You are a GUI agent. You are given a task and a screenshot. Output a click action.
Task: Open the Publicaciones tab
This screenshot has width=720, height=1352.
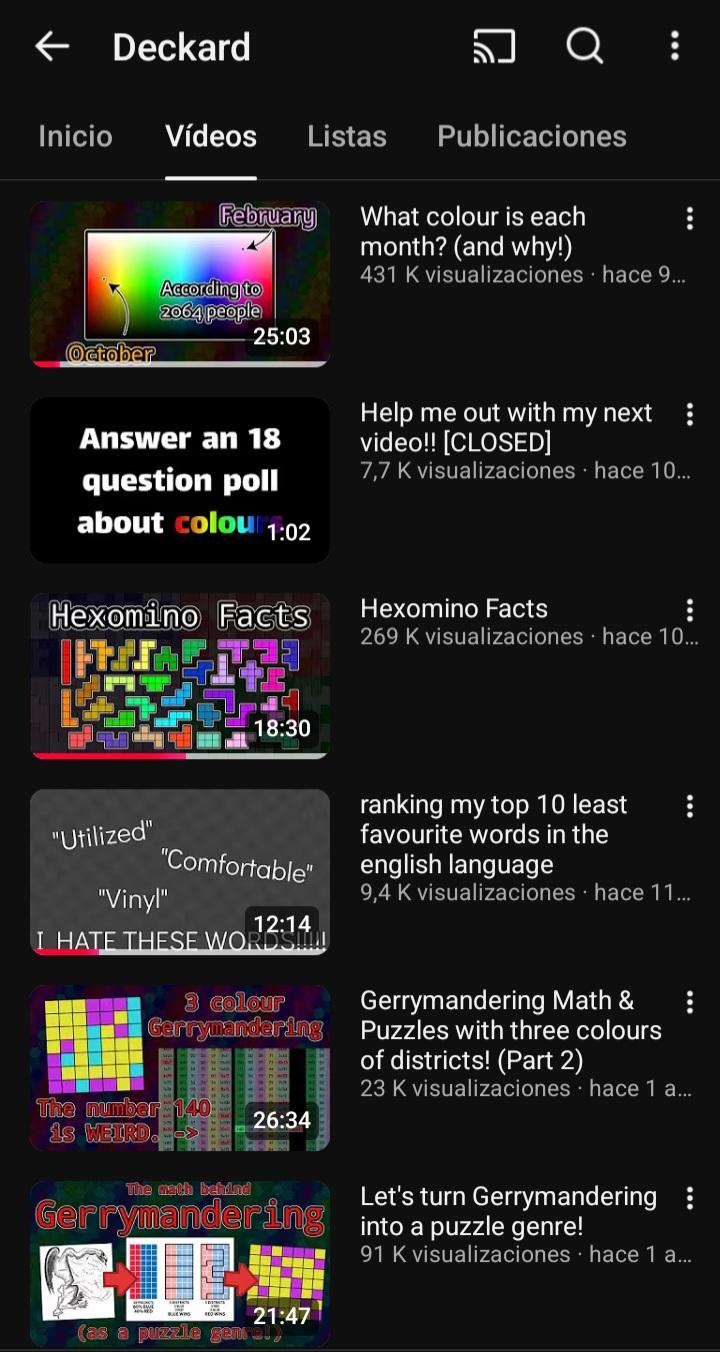pos(532,136)
